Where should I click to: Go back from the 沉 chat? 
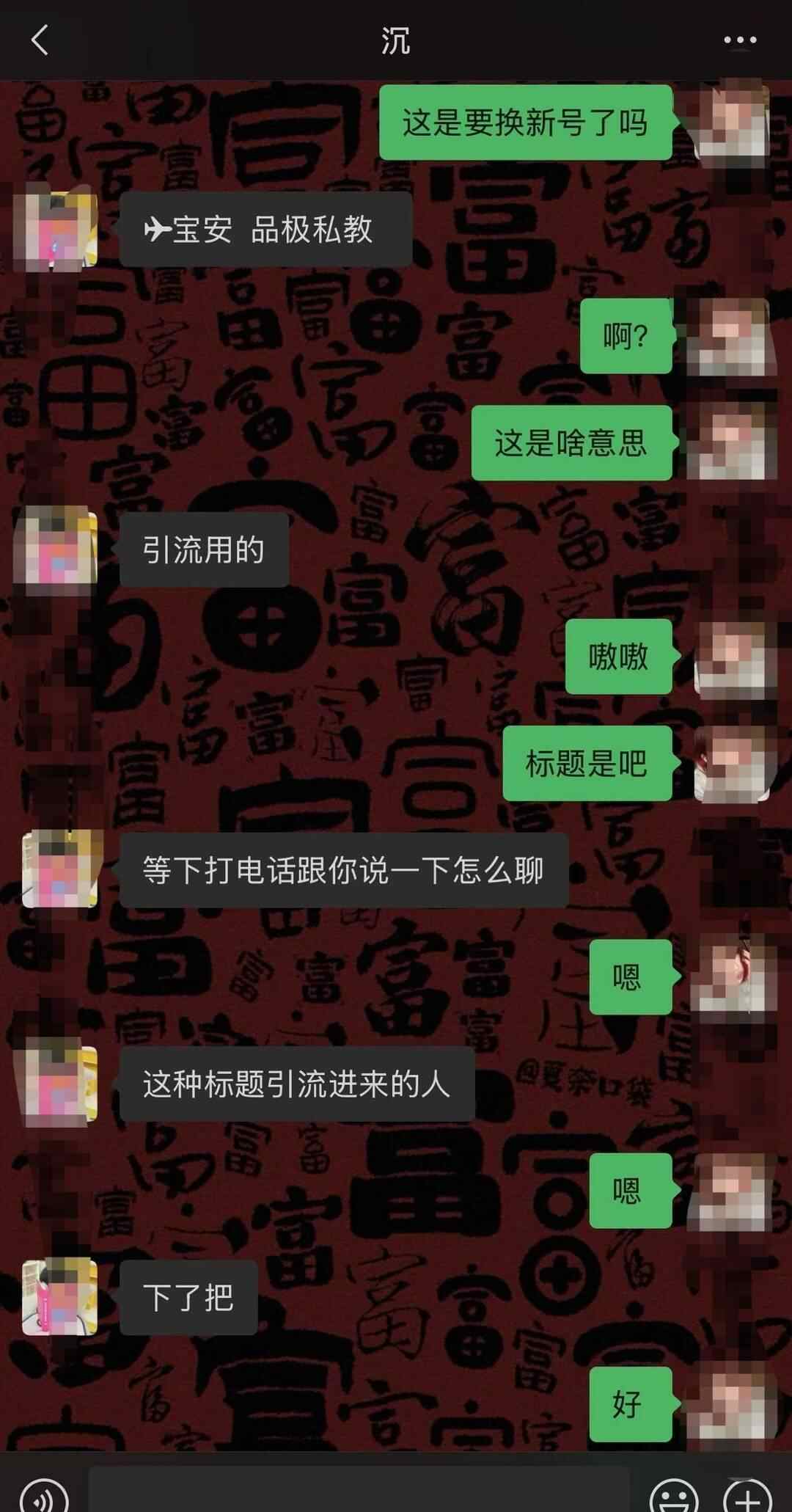pyautogui.click(x=40, y=40)
